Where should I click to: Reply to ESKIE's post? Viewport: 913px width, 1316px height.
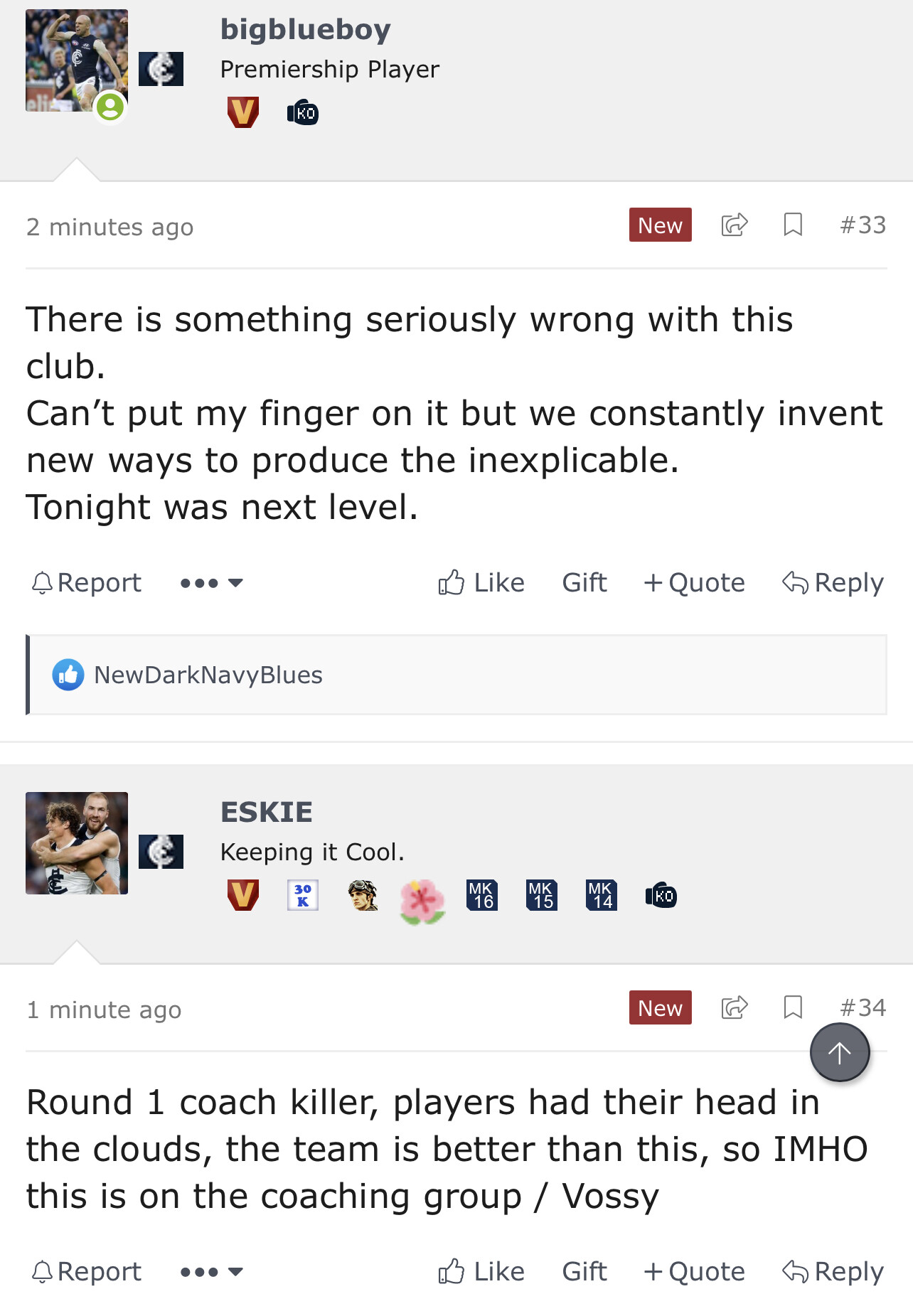coord(833,1272)
